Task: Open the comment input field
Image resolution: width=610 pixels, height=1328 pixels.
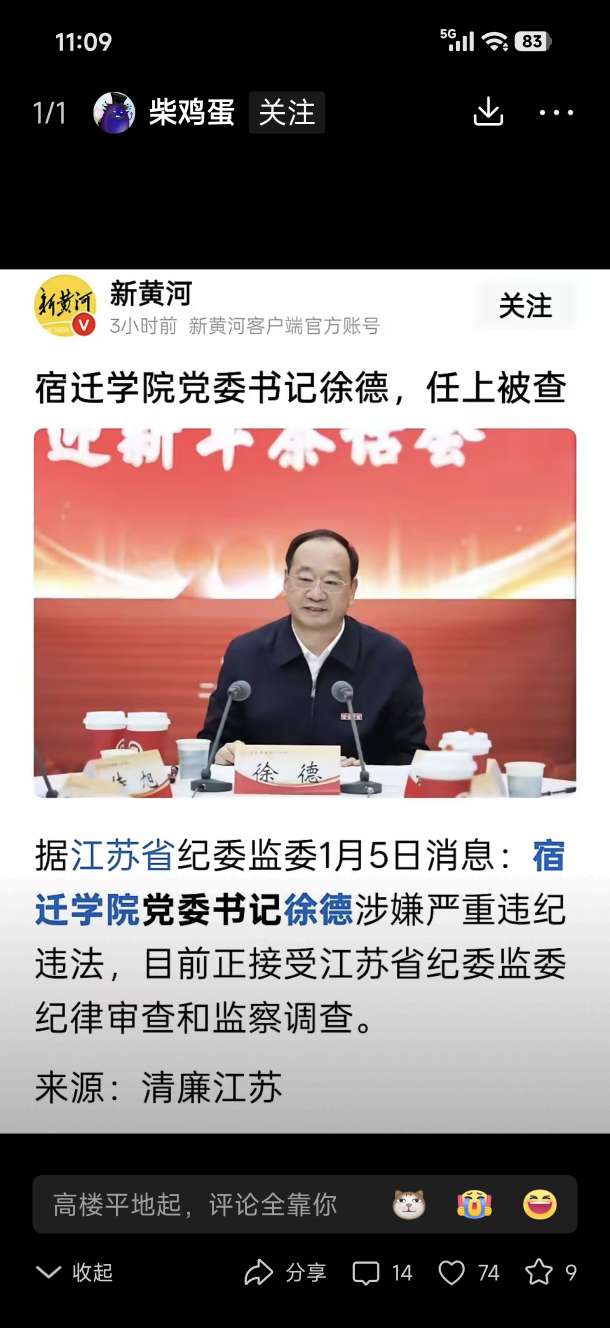Action: tap(200, 1204)
